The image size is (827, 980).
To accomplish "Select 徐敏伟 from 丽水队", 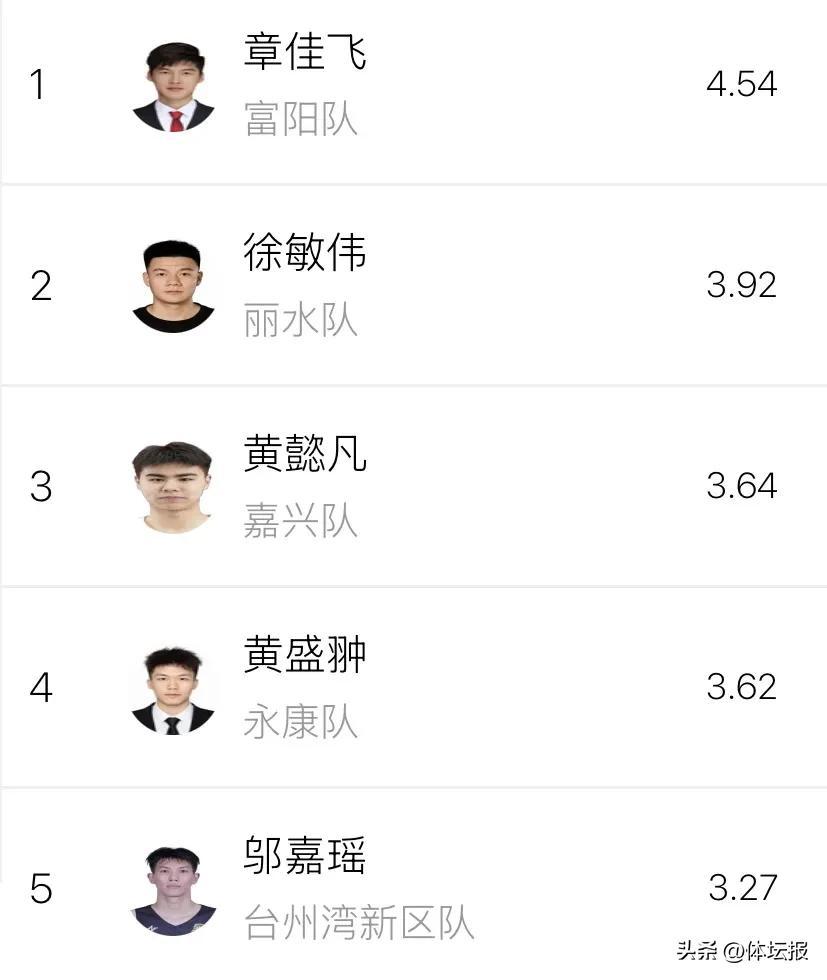I will click(304, 253).
